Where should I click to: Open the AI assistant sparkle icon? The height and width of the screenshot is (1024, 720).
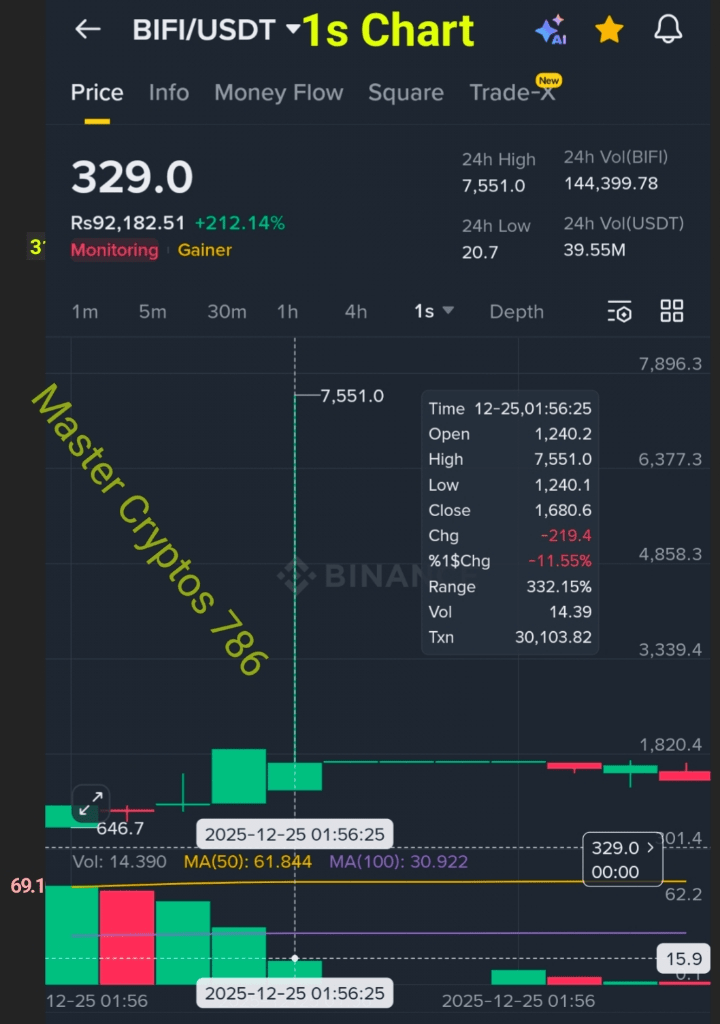[551, 31]
